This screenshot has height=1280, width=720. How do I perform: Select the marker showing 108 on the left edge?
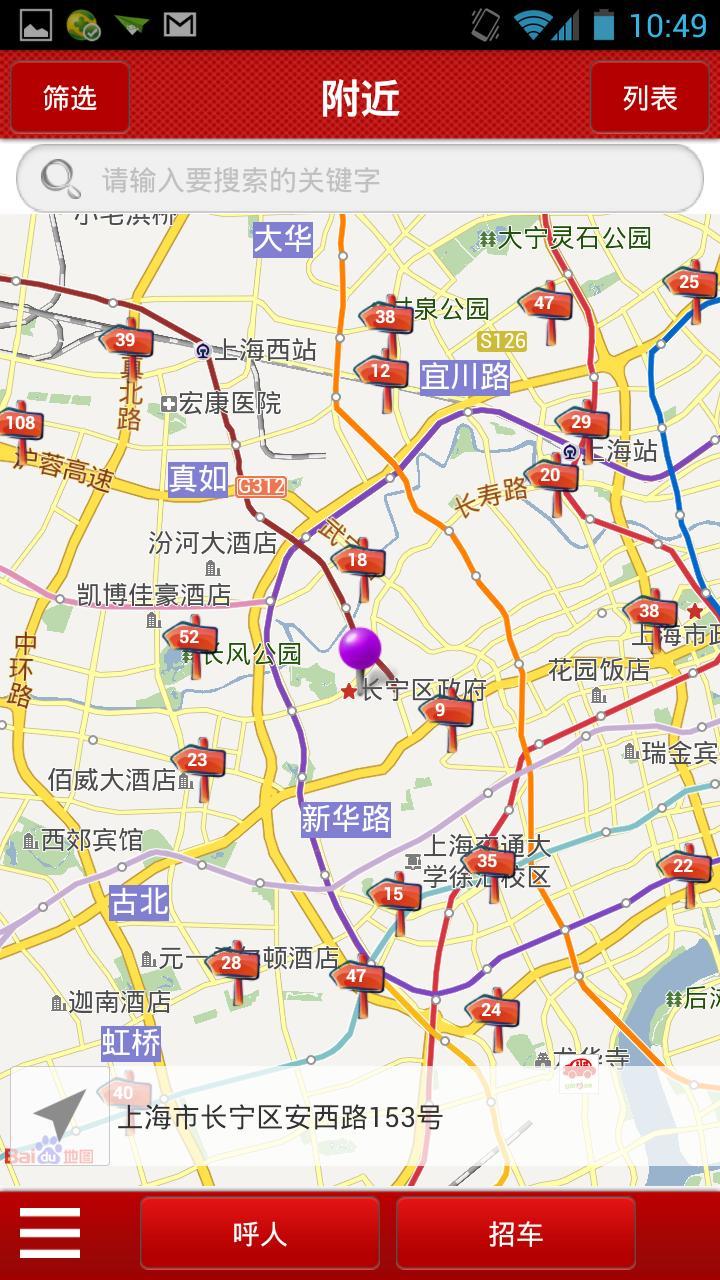(22, 424)
